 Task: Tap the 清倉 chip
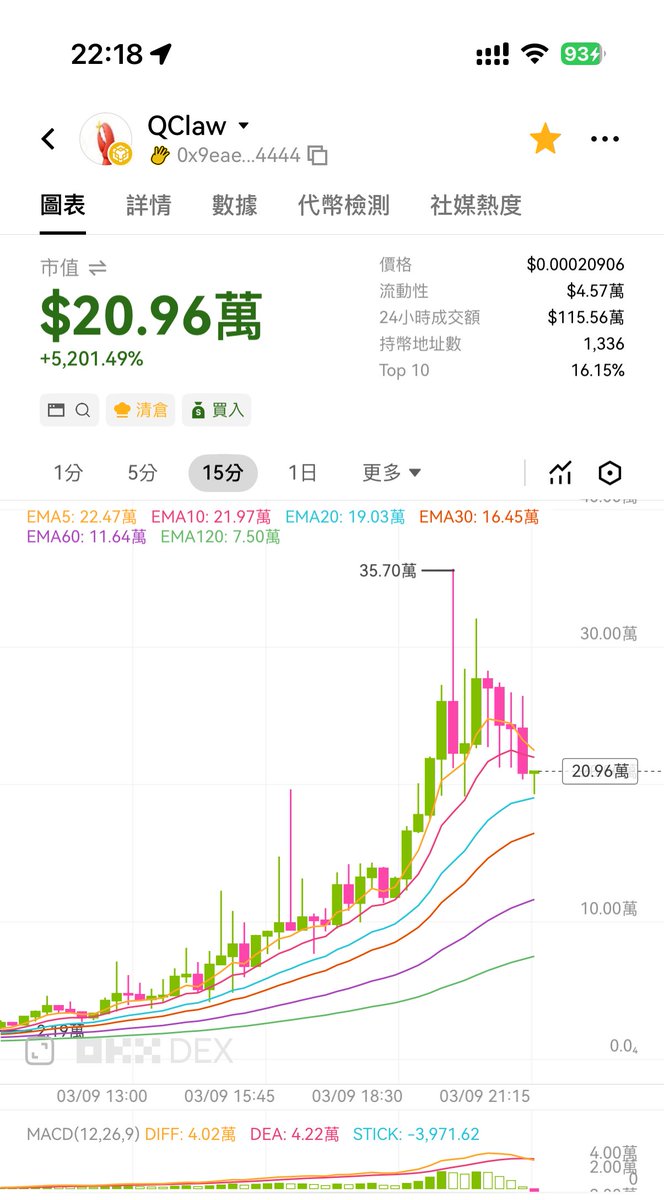140,410
